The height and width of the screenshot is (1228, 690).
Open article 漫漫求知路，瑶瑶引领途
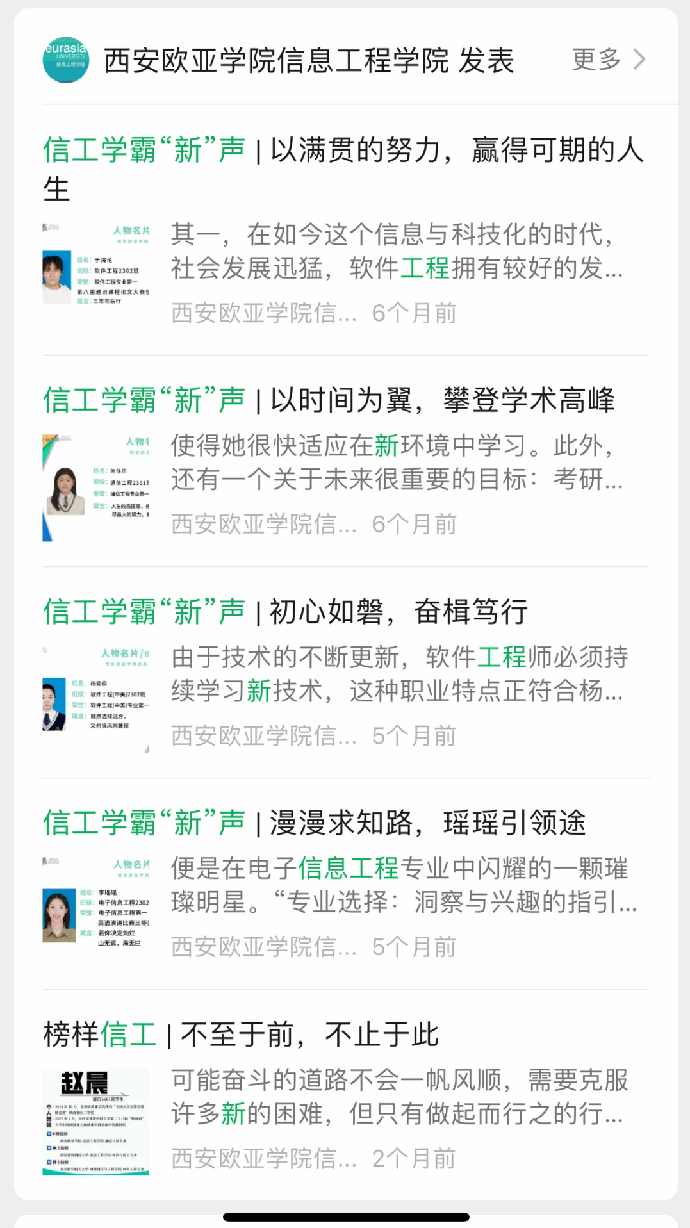(314, 823)
